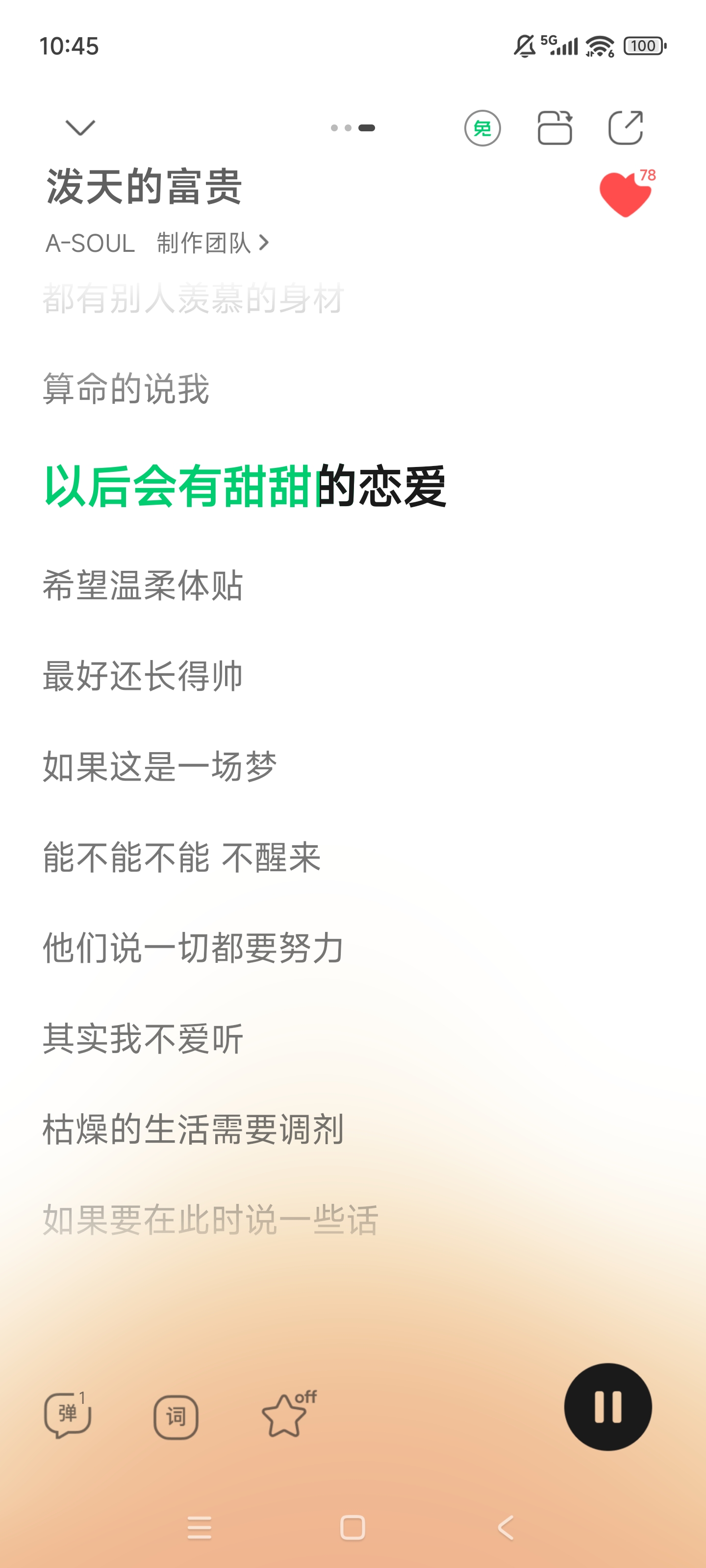Open the 弹 bullet comments icon
This screenshot has width=706, height=1568.
click(x=68, y=1415)
